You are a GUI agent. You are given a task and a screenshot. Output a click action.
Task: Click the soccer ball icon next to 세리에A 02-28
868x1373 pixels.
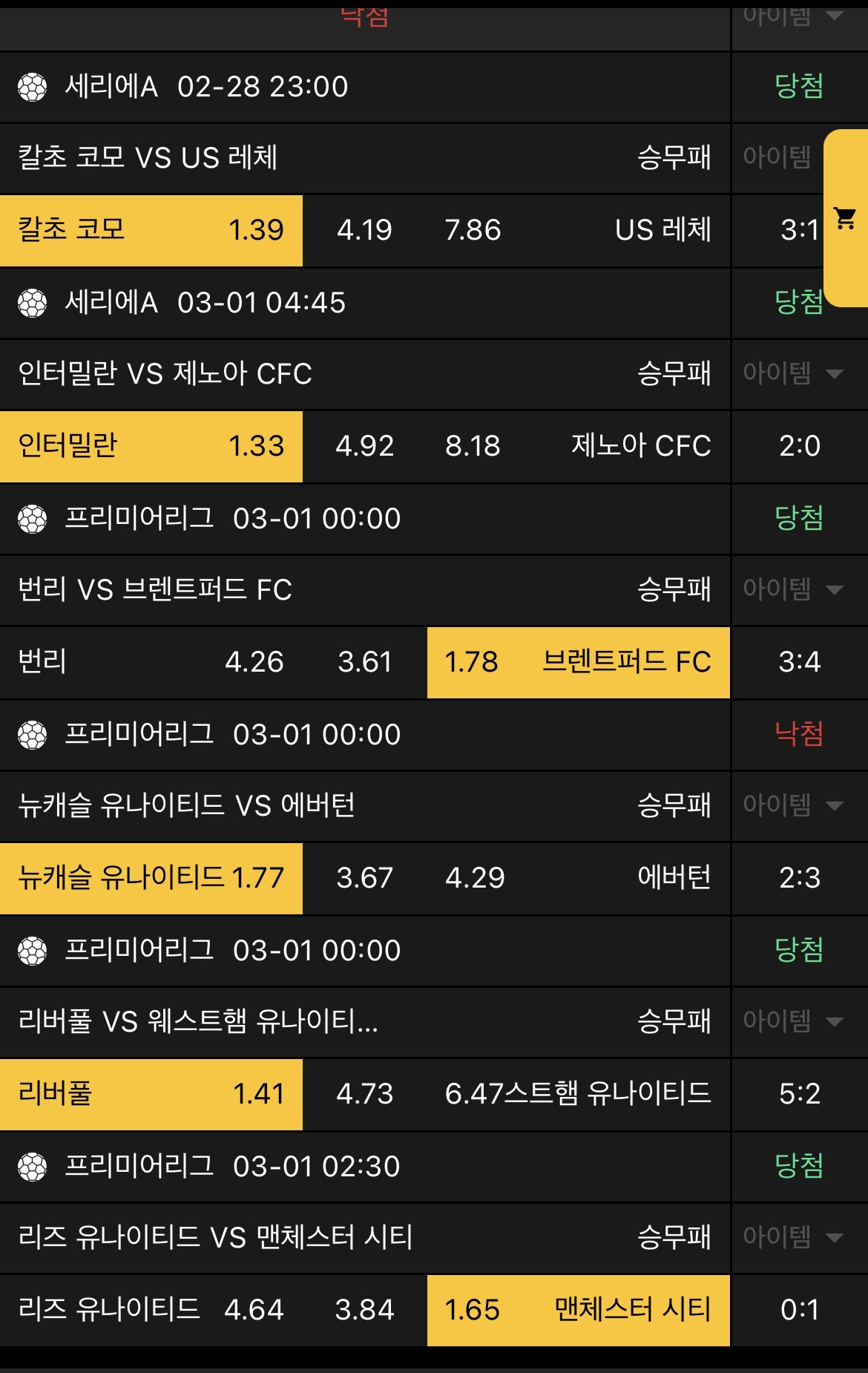point(33,85)
